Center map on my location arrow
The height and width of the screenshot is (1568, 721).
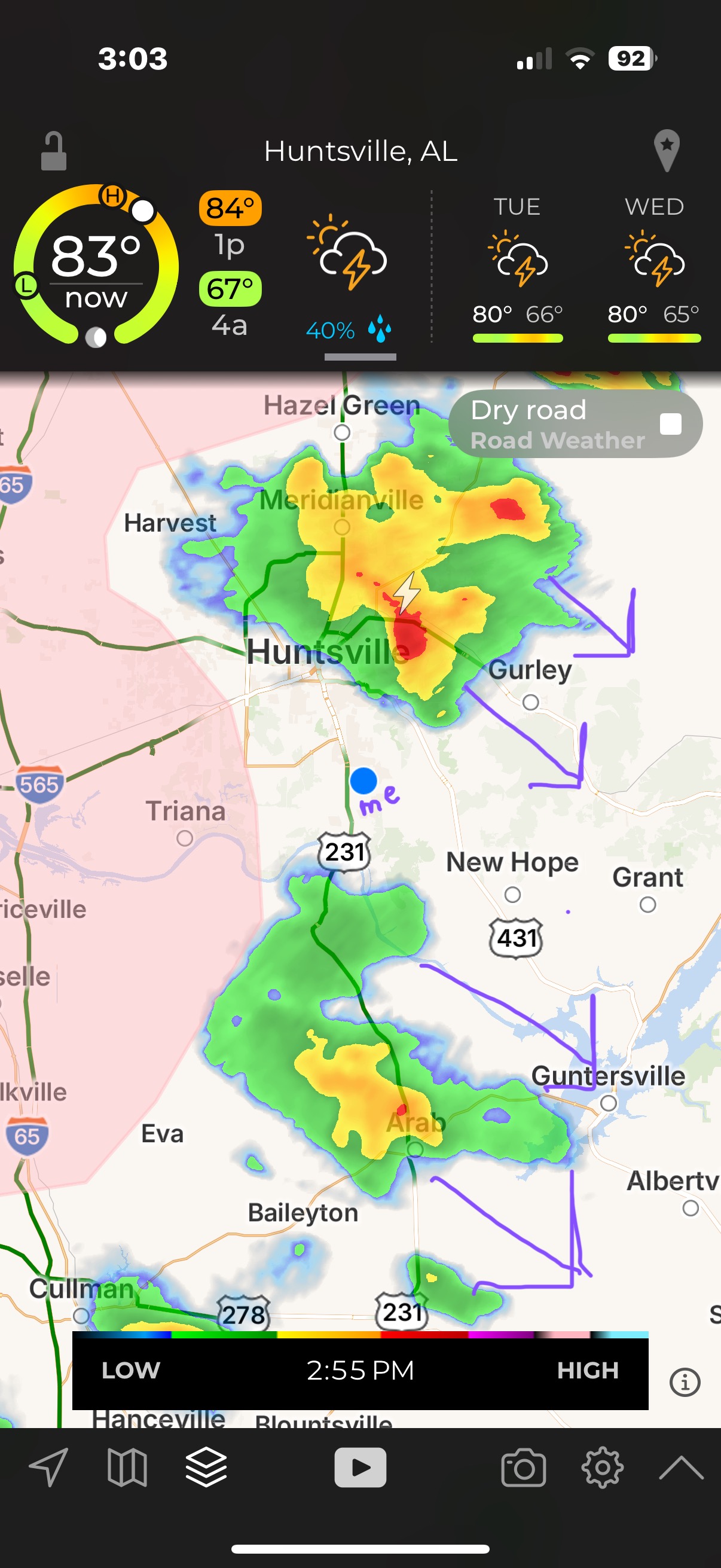pos(48,1467)
